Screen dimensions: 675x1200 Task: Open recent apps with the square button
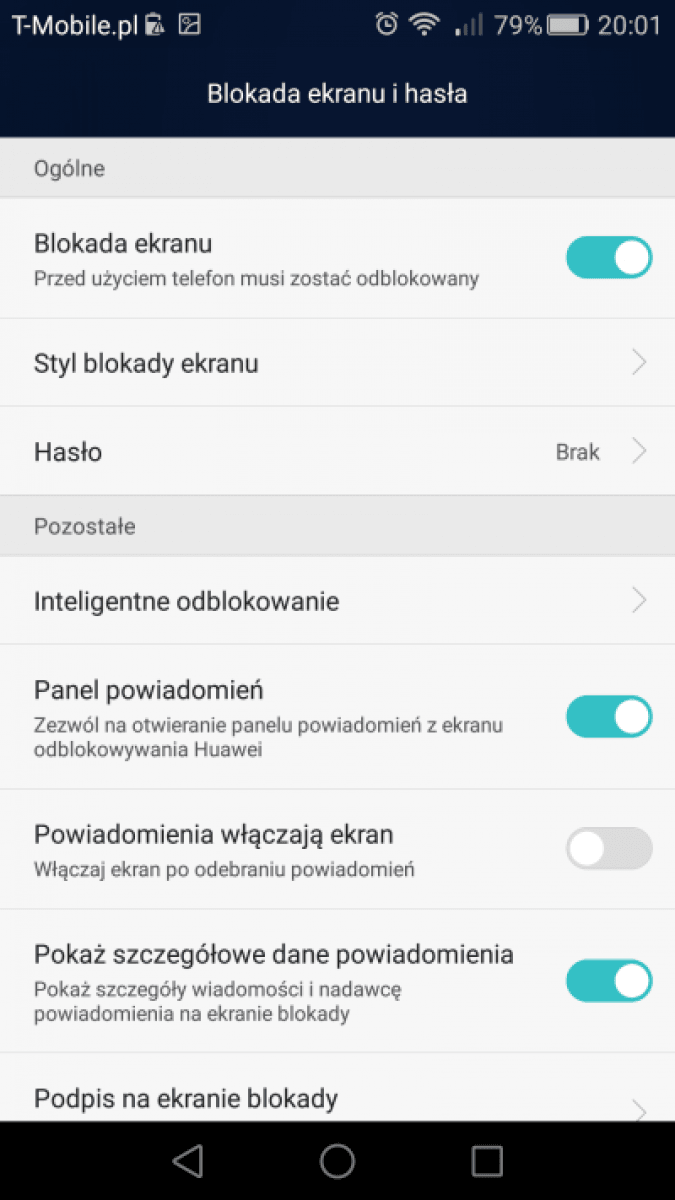[487, 1161]
